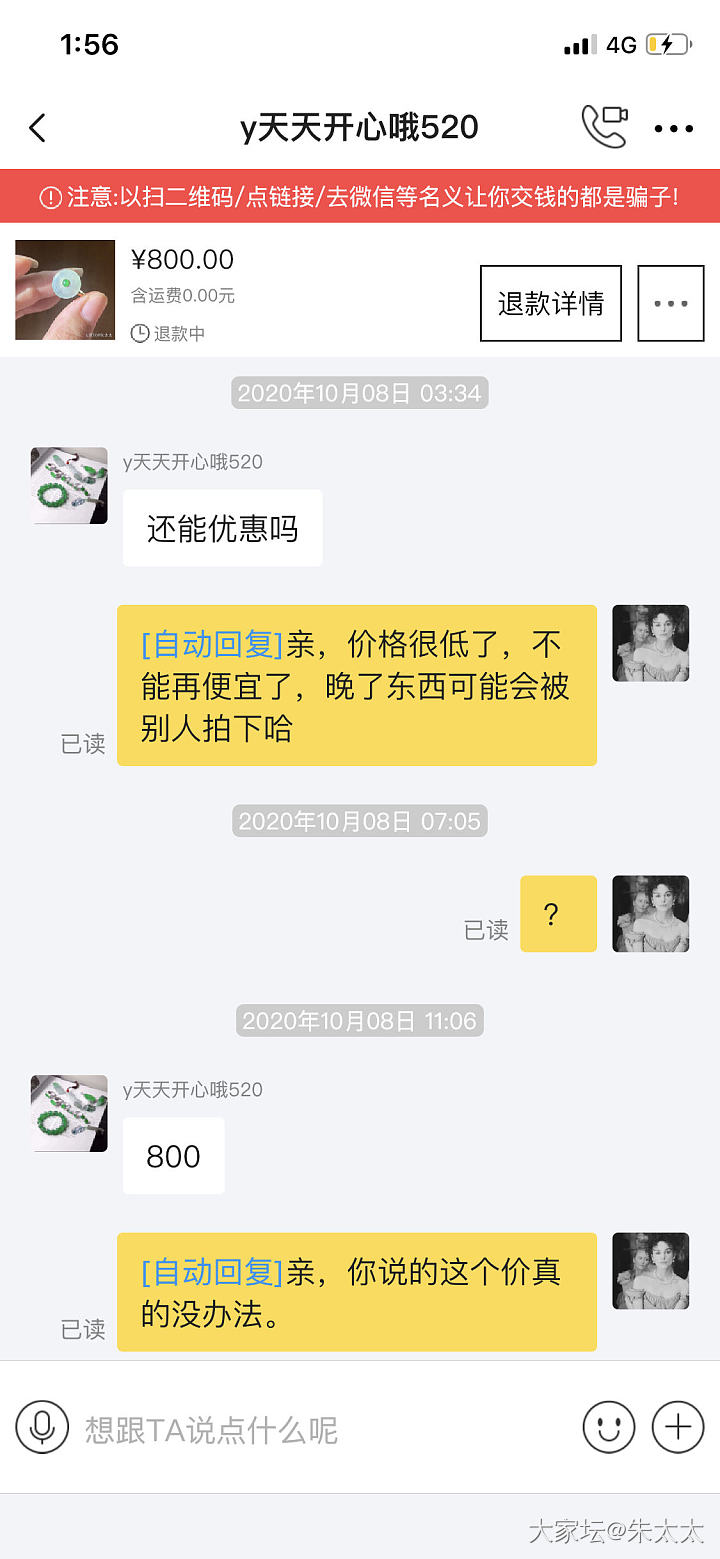Image resolution: width=720 pixels, height=1559 pixels.
Task: Open my avatar next to the ? message
Action: (650, 914)
